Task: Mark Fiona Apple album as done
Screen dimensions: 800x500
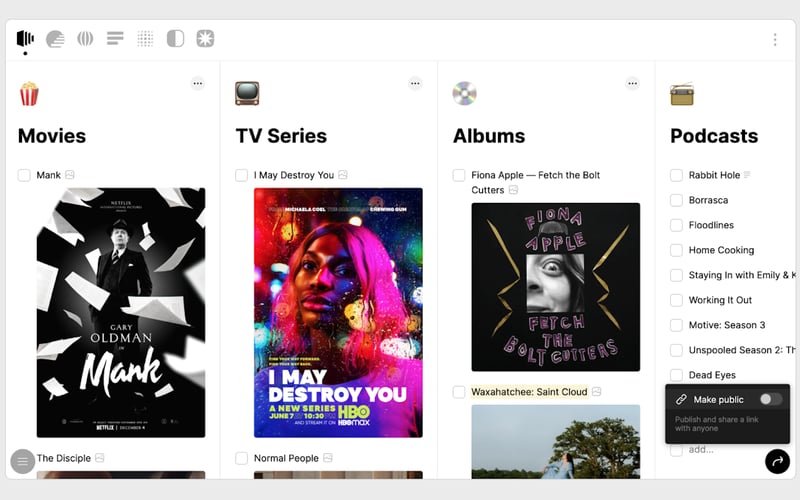Action: (459, 175)
